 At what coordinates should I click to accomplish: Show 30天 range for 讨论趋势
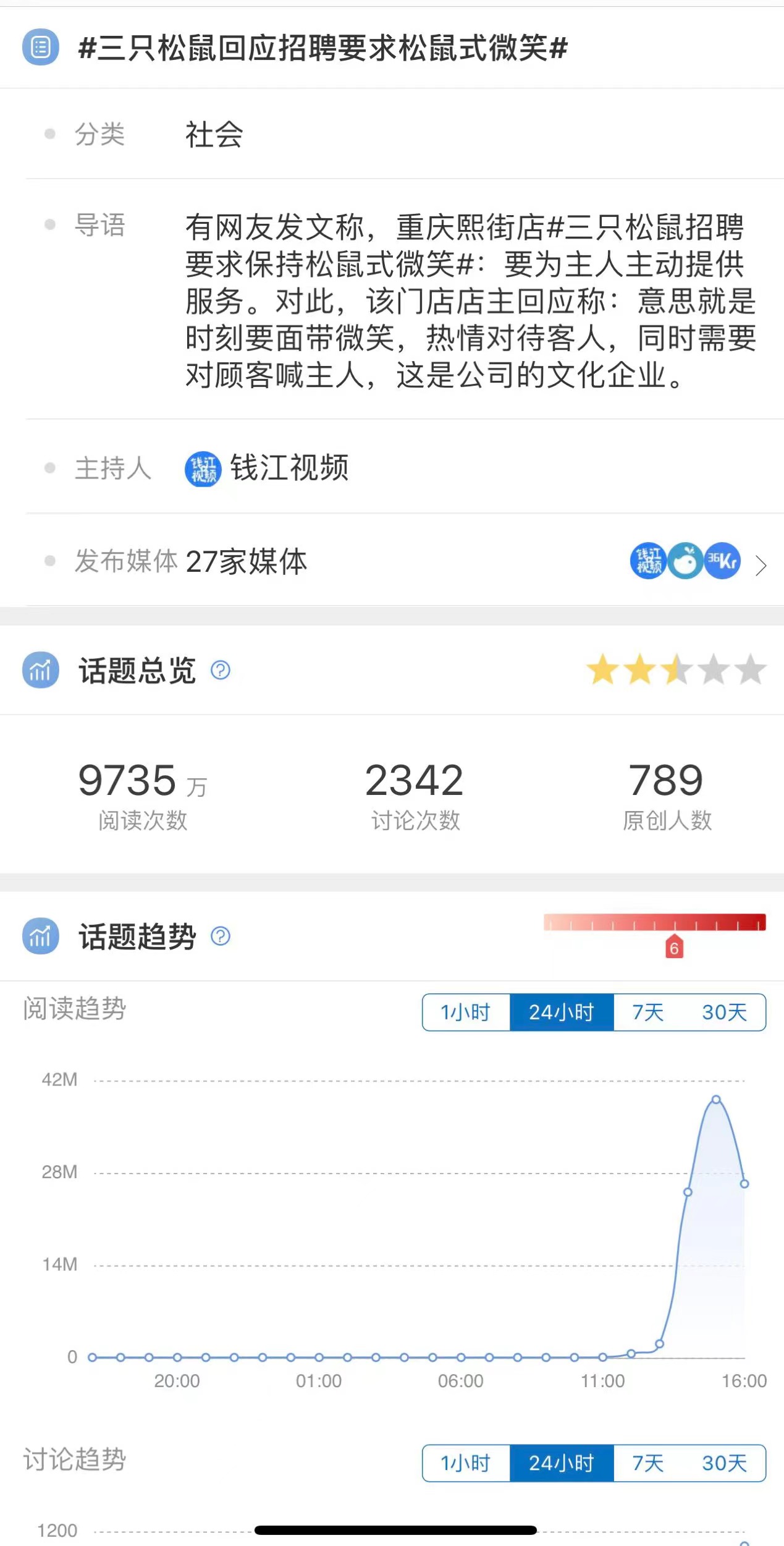tap(724, 1463)
